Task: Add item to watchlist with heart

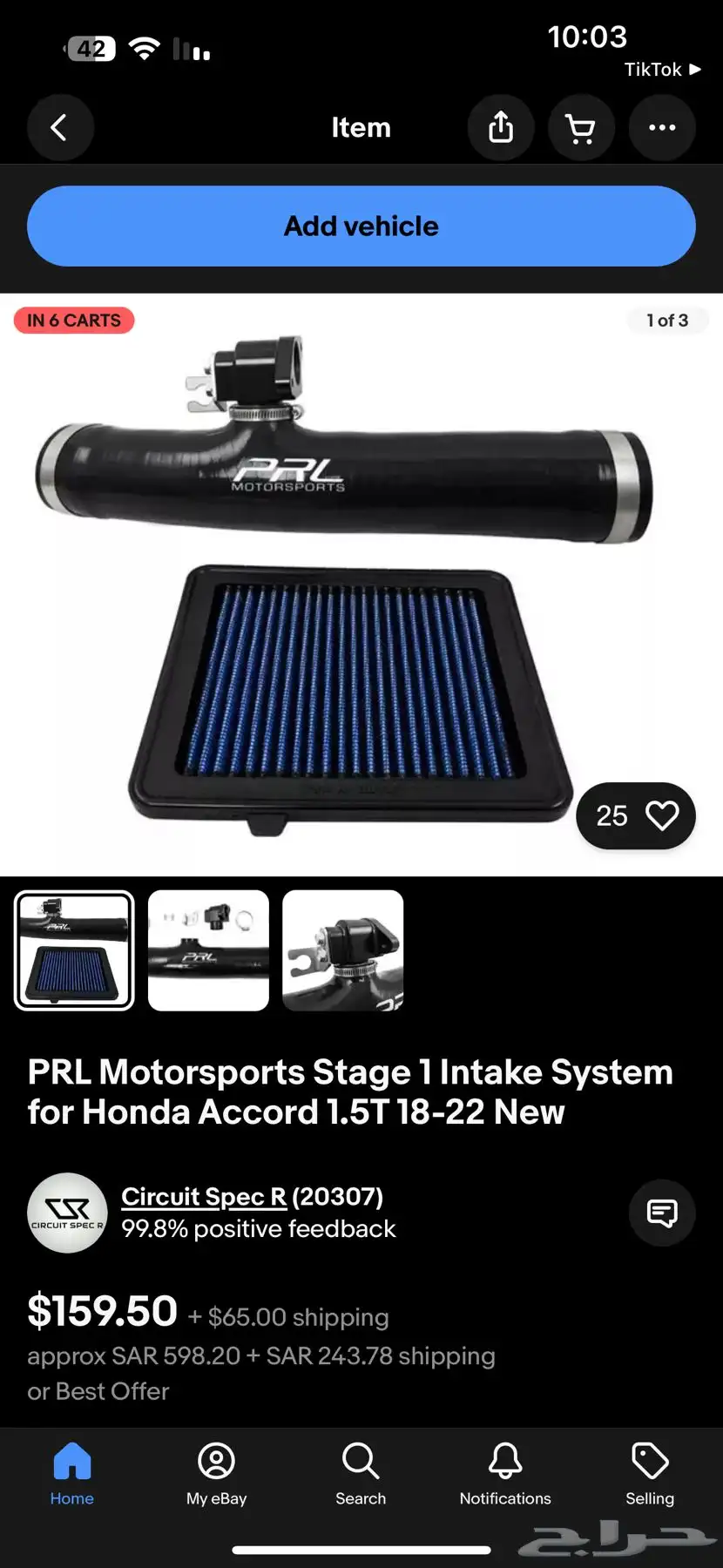Action: click(x=661, y=815)
